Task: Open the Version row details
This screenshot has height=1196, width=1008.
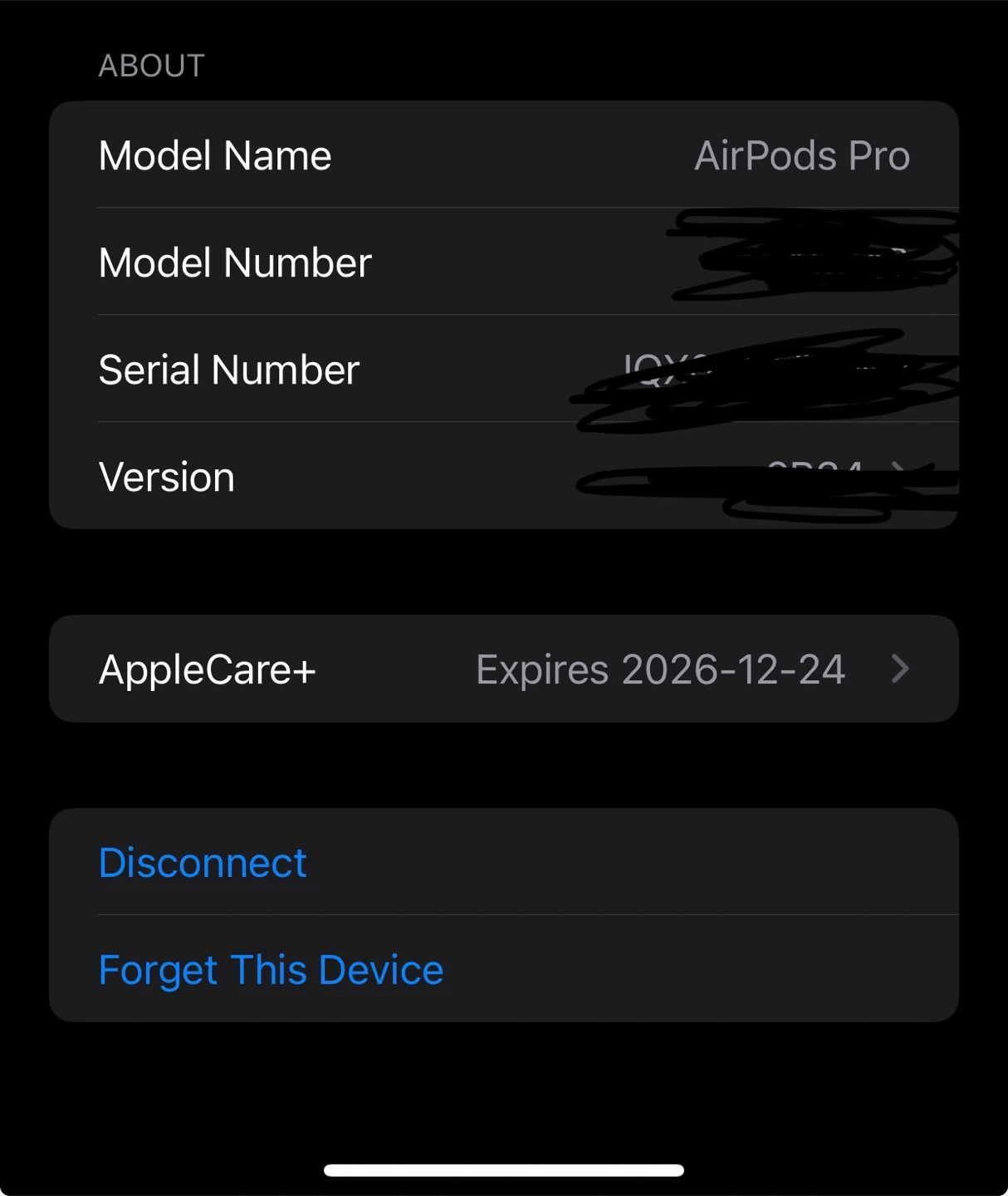Action: click(x=503, y=478)
